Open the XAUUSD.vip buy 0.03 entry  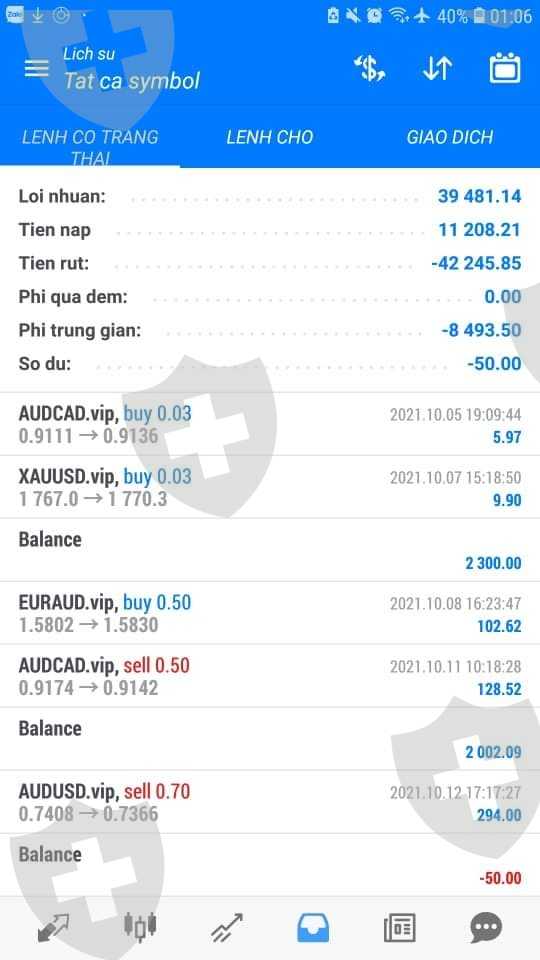(270, 487)
